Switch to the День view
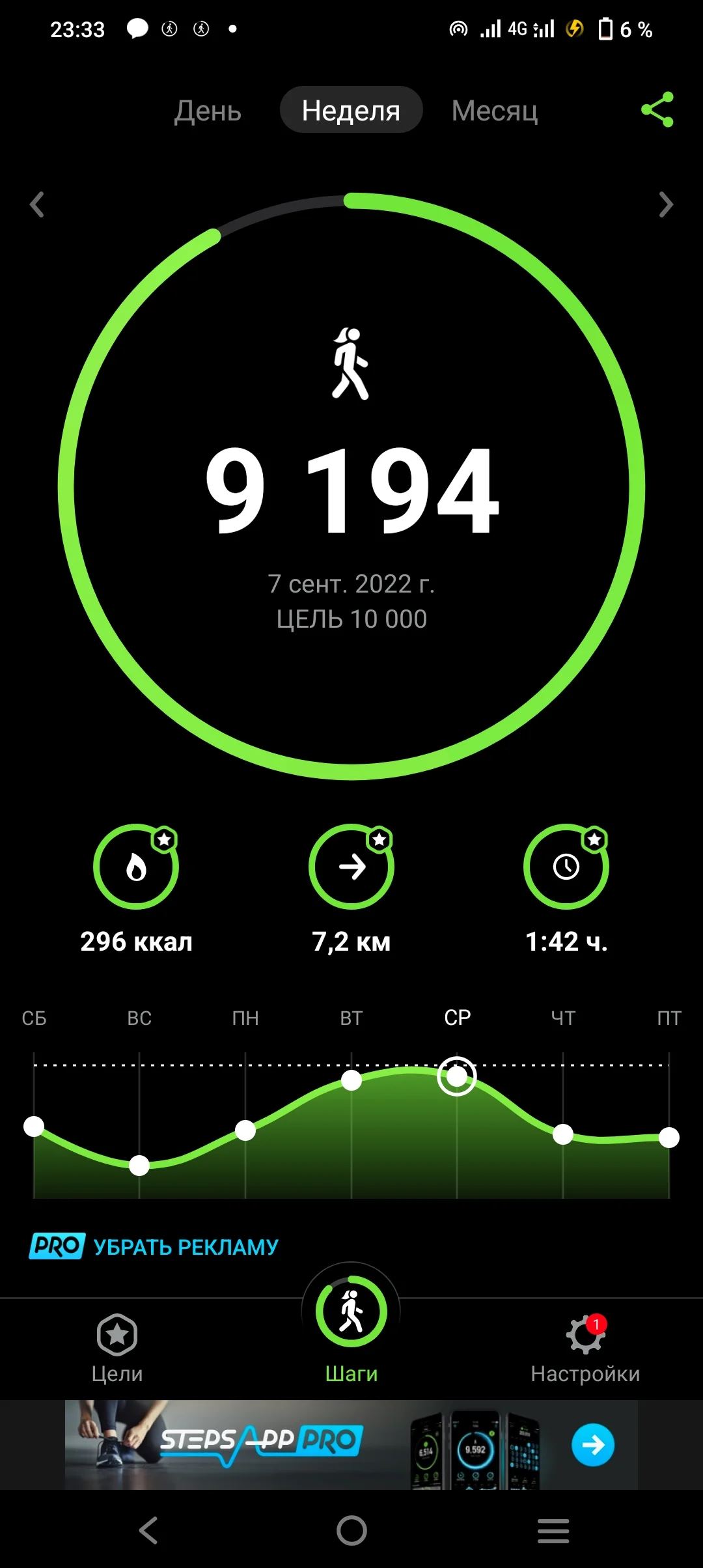Image resolution: width=703 pixels, height=1568 pixels. (x=208, y=111)
